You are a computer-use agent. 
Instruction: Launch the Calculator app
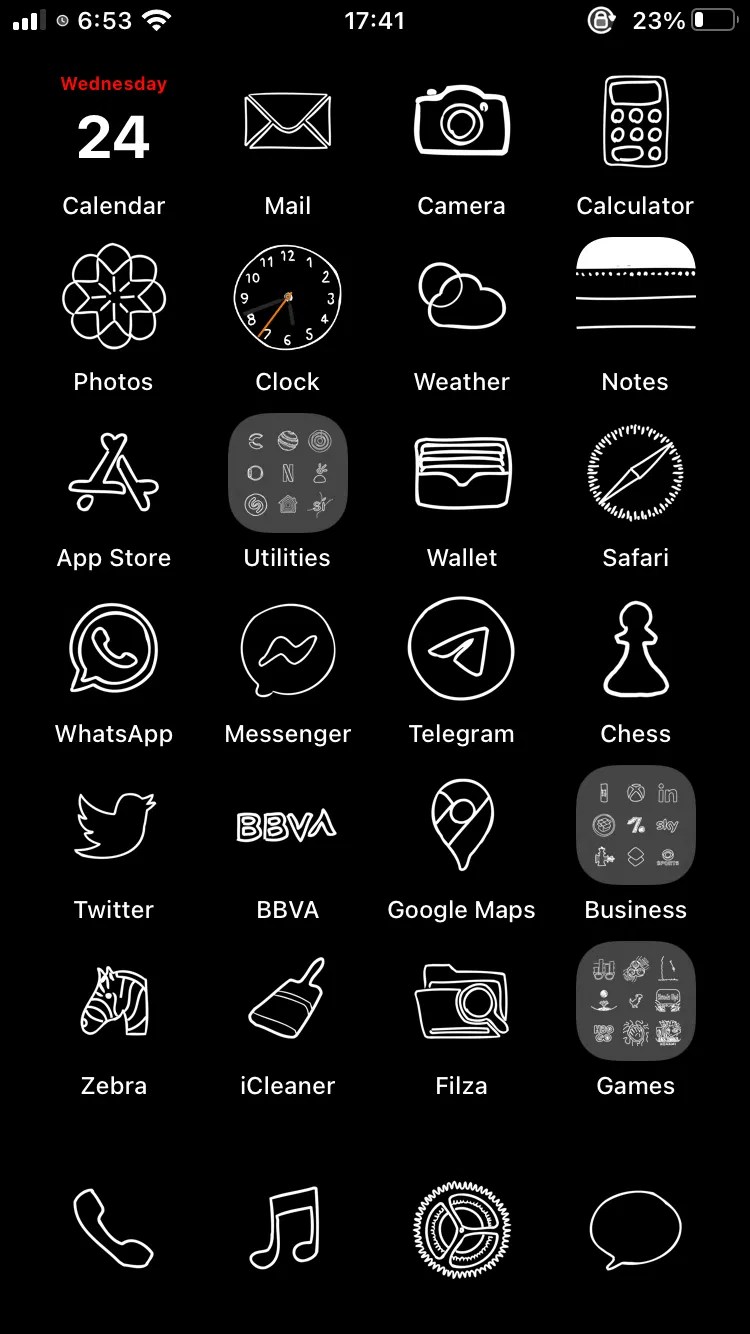pyautogui.click(x=635, y=121)
